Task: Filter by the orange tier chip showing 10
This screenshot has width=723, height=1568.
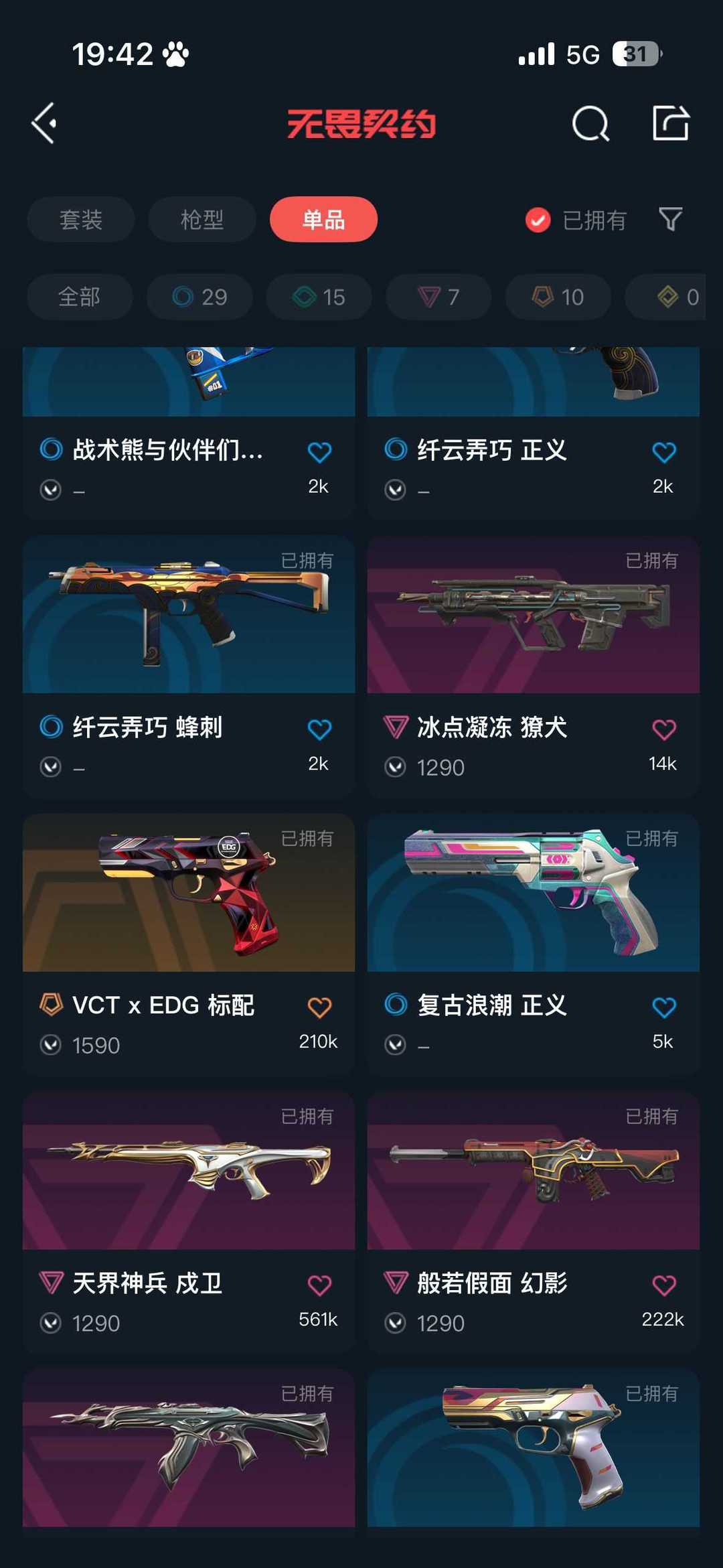Action: pyautogui.click(x=558, y=297)
